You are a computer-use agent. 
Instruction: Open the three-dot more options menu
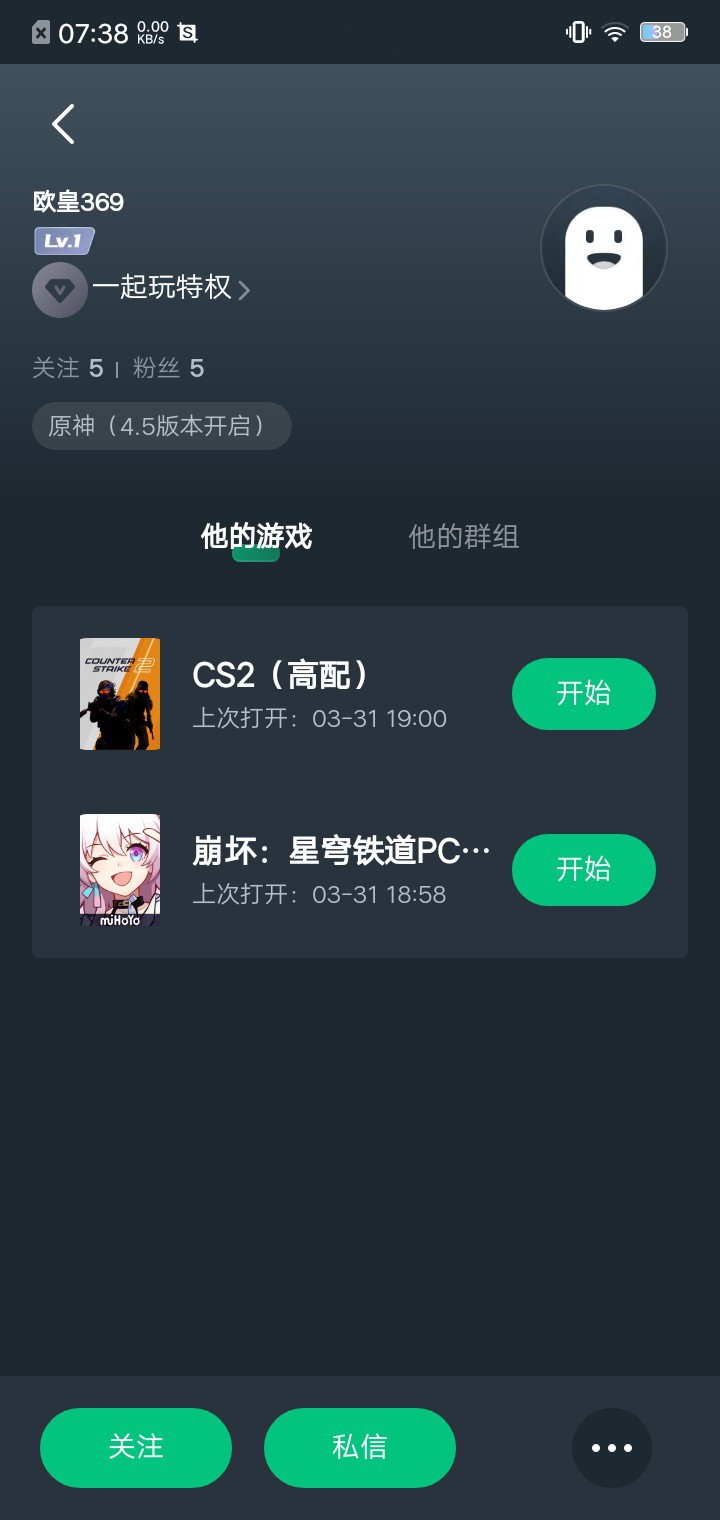(x=612, y=1448)
